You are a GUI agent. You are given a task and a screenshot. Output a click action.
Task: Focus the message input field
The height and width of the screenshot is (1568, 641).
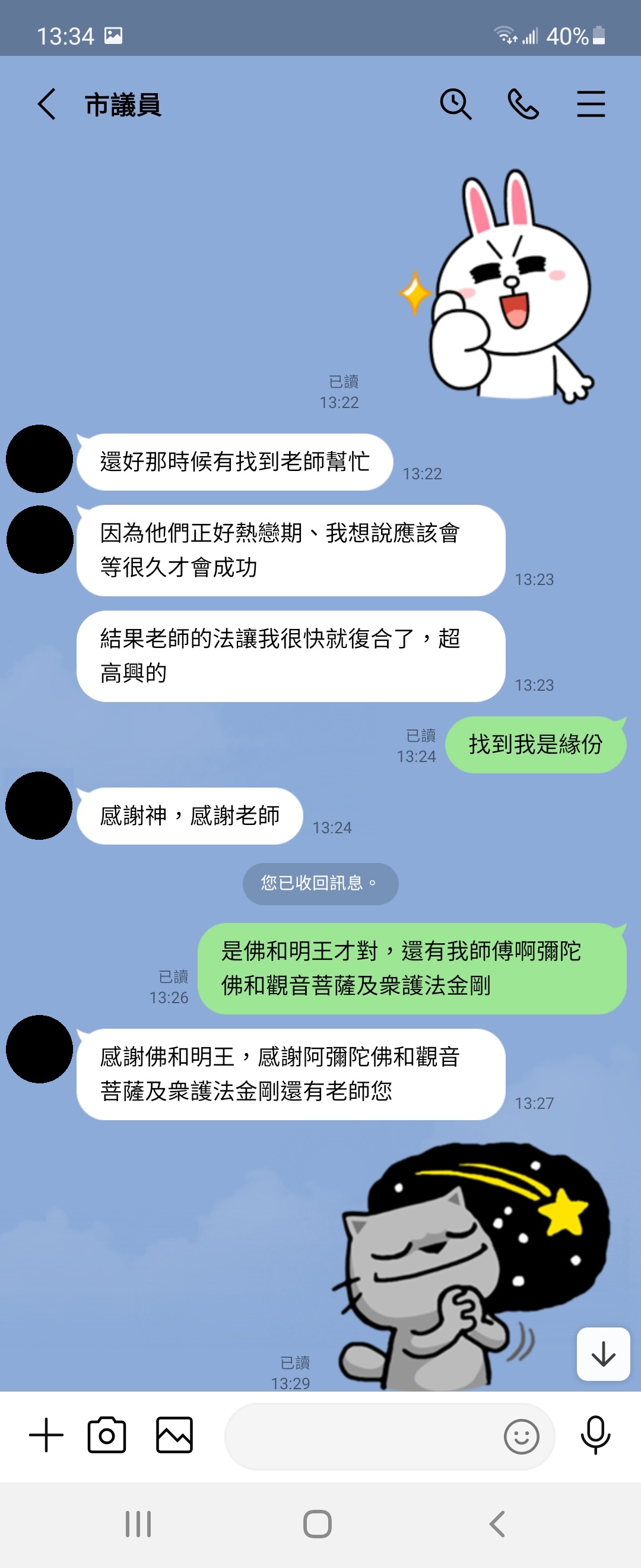pos(362,1436)
